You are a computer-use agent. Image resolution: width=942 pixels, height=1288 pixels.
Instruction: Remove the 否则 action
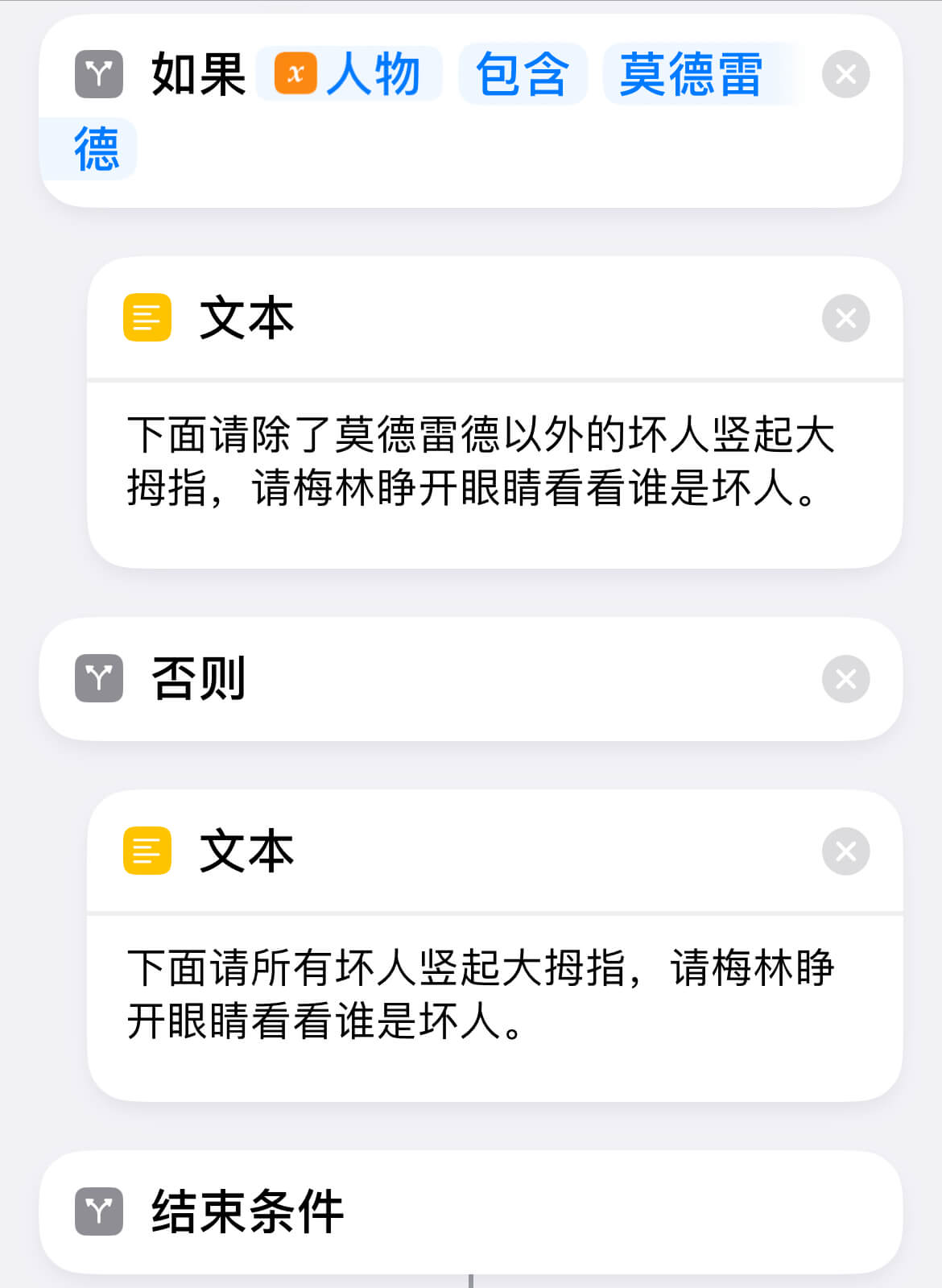(845, 679)
